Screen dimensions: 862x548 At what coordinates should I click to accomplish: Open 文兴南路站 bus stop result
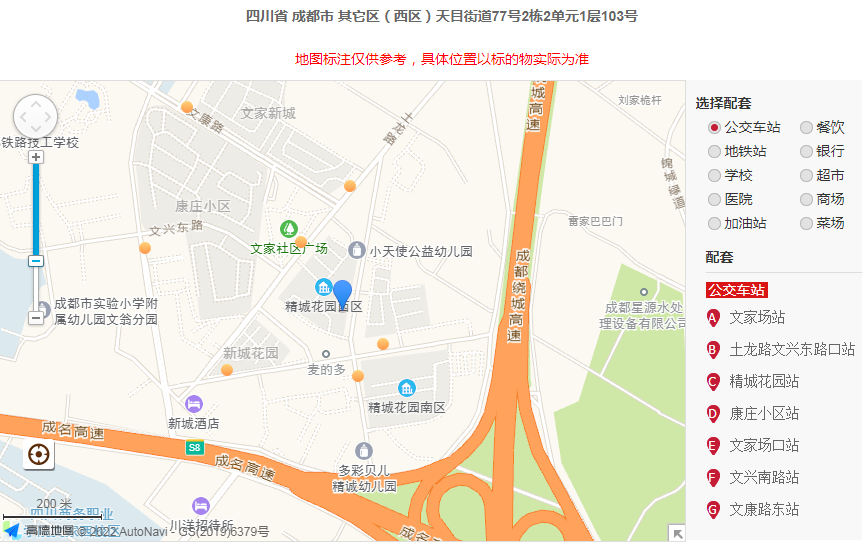pos(764,478)
